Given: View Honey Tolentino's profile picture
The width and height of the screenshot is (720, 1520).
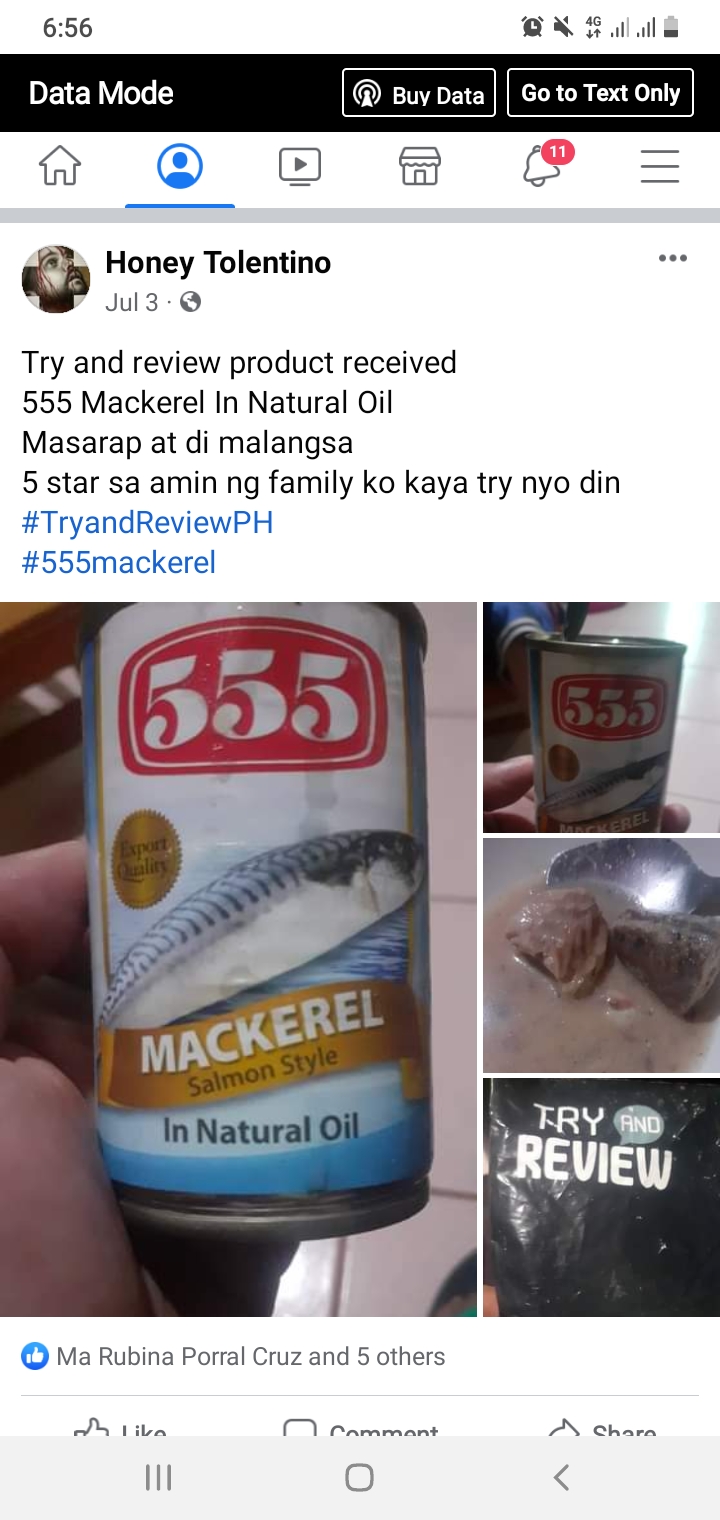Looking at the screenshot, I should click(x=56, y=280).
